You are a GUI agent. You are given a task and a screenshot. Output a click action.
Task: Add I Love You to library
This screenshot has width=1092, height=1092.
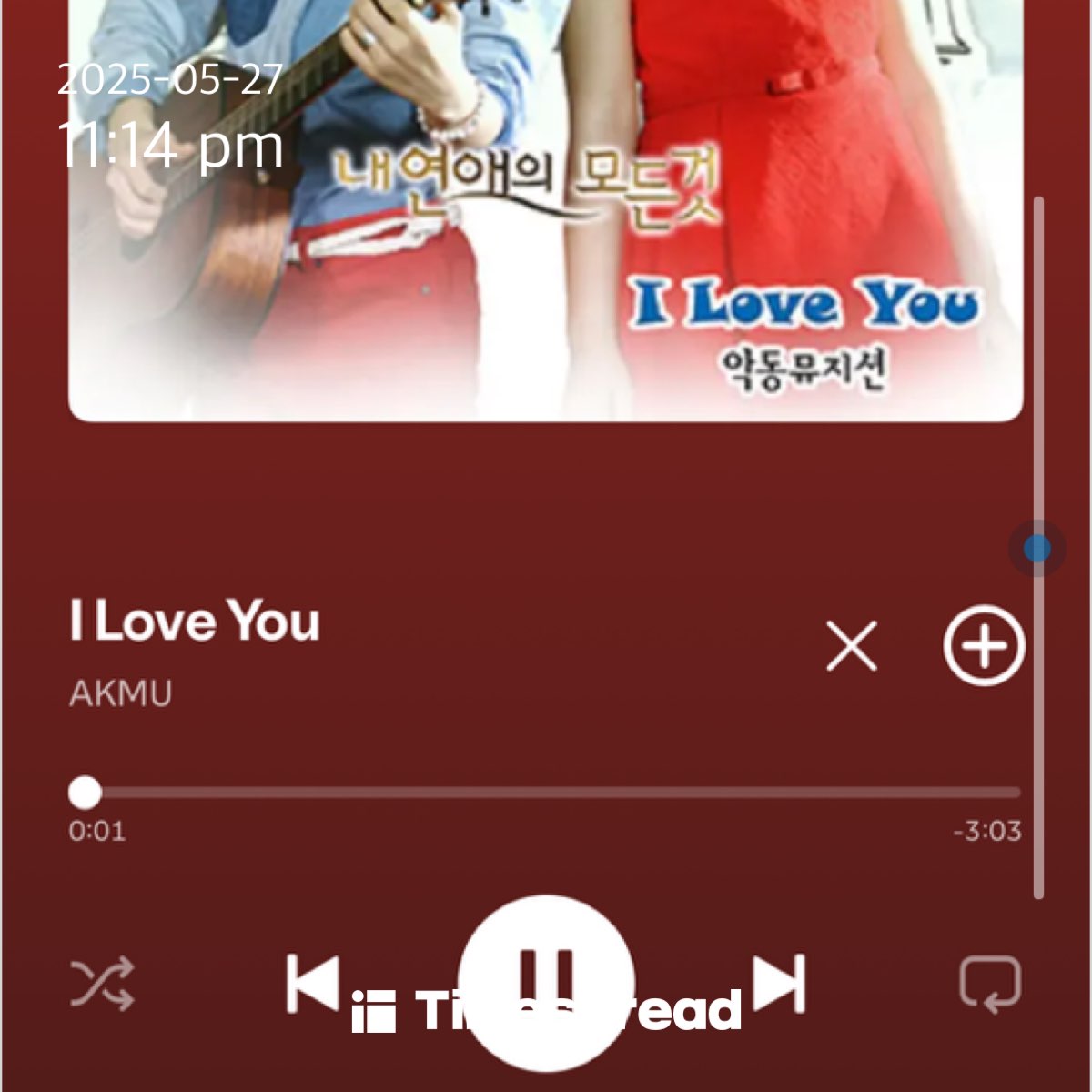[984, 645]
